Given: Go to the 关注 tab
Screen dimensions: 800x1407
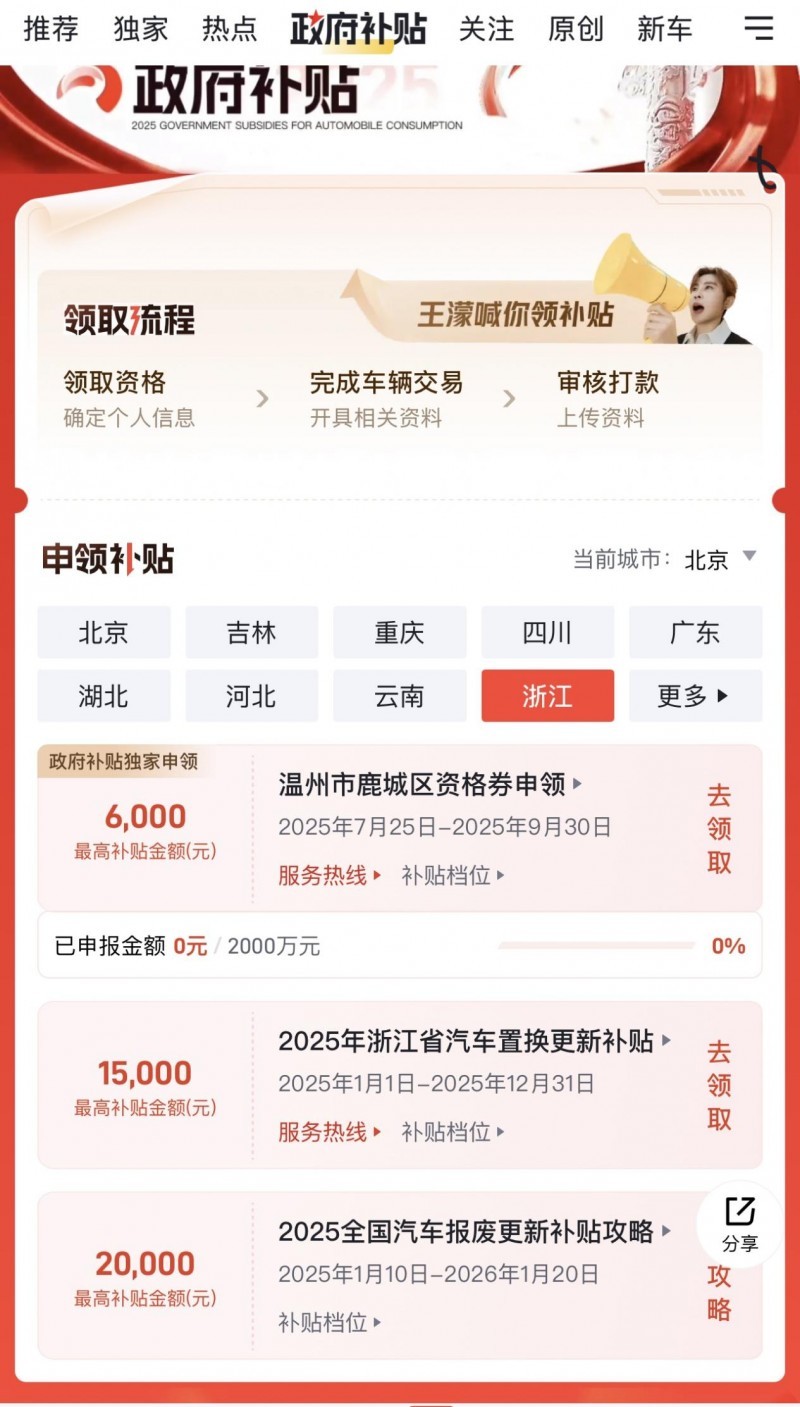Looking at the screenshot, I should (486, 29).
